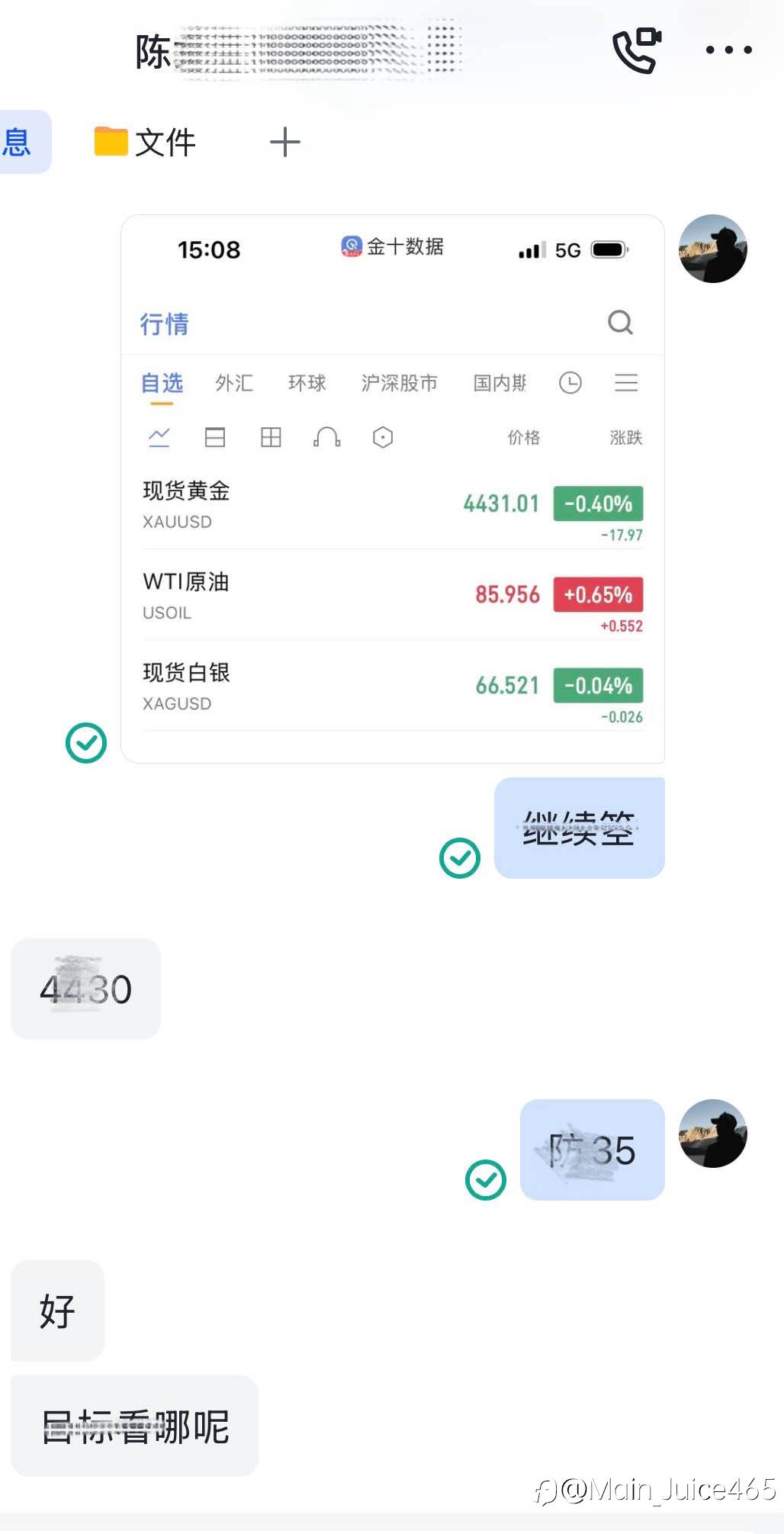The height and width of the screenshot is (1534, 784).
Task: Add a new tab with the plus
Action: [x=285, y=143]
